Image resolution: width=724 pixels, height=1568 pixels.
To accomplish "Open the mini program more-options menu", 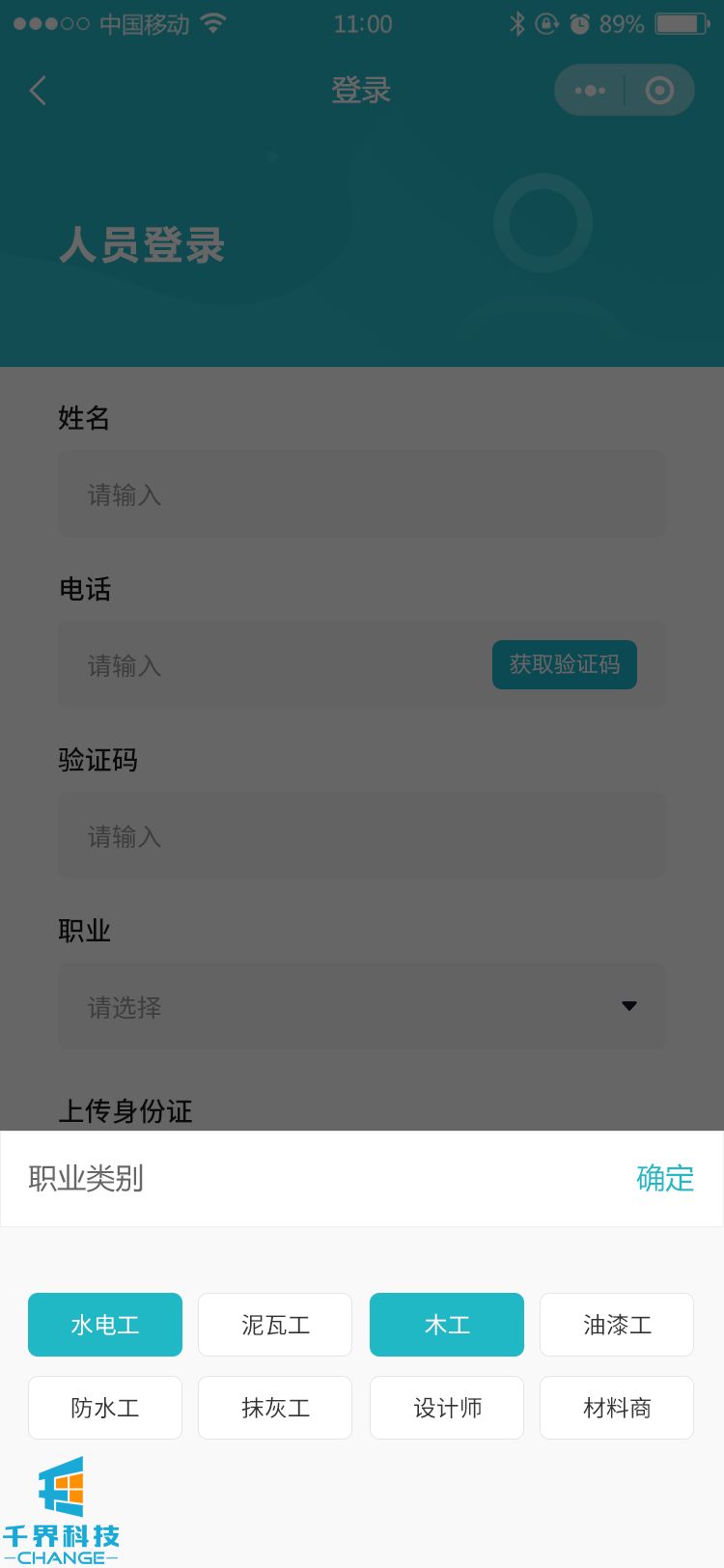I will click(590, 91).
